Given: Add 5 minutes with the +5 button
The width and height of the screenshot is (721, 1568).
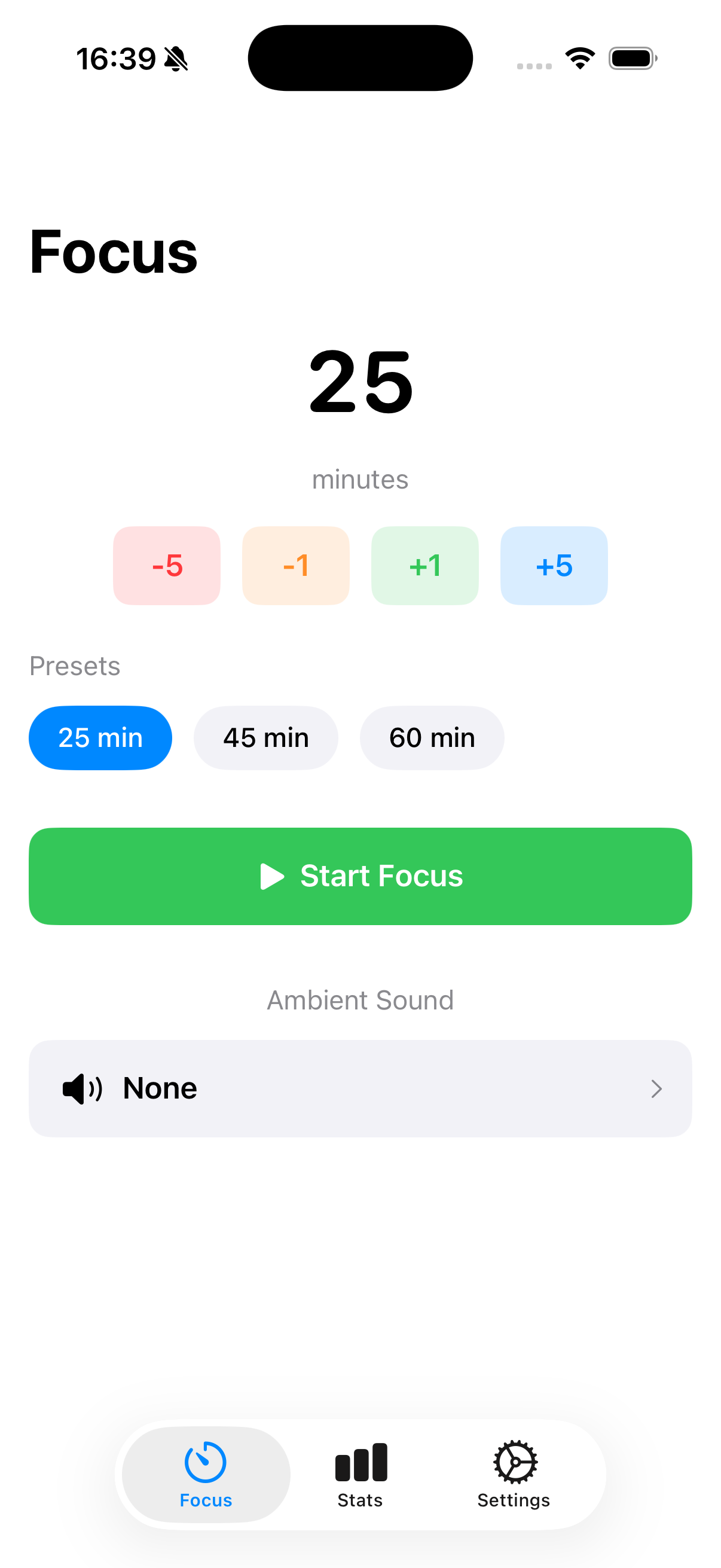Looking at the screenshot, I should pyautogui.click(x=553, y=566).
